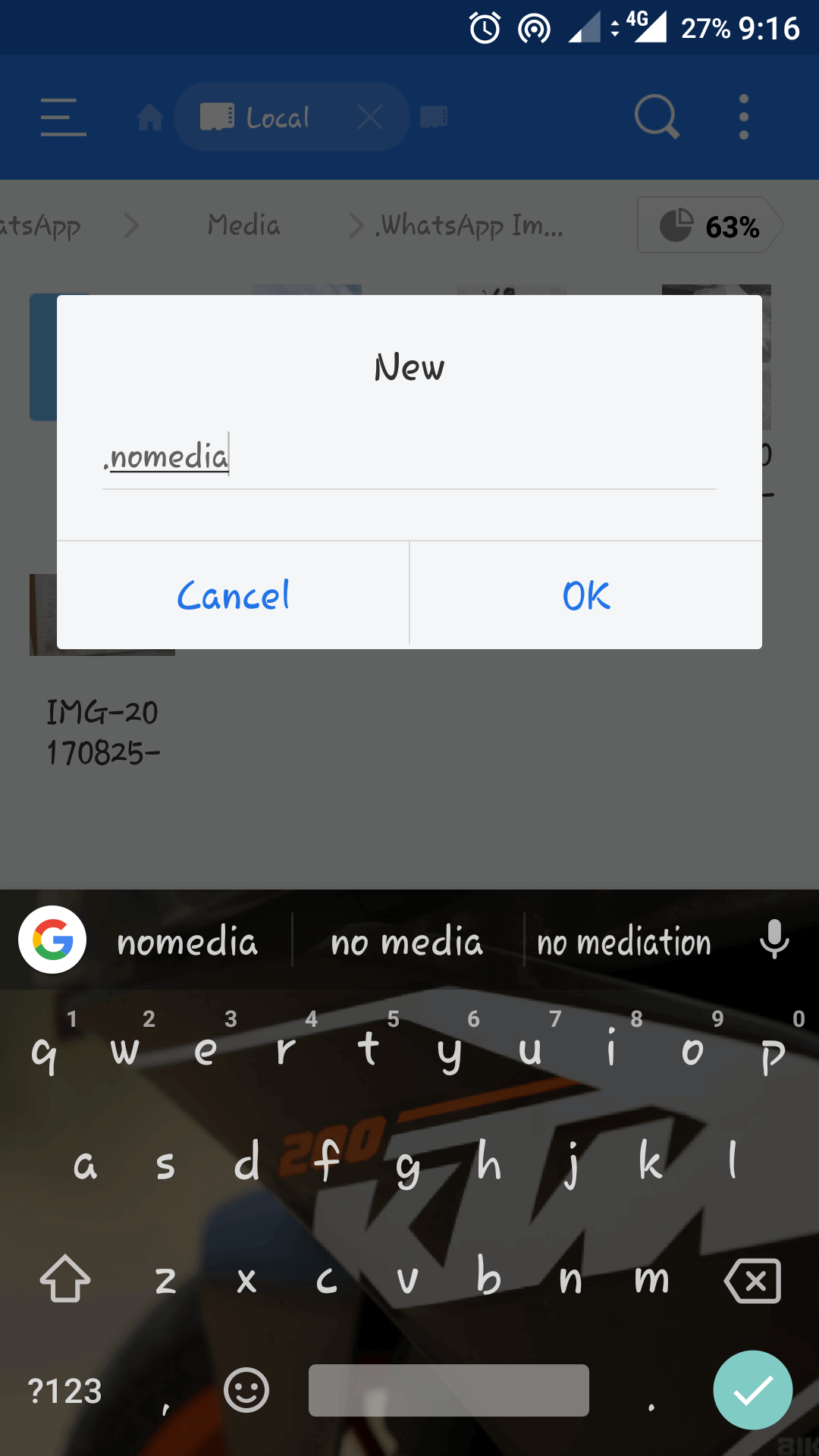Select the 'no mediation' suggestion
The image size is (819, 1456).
click(x=624, y=941)
